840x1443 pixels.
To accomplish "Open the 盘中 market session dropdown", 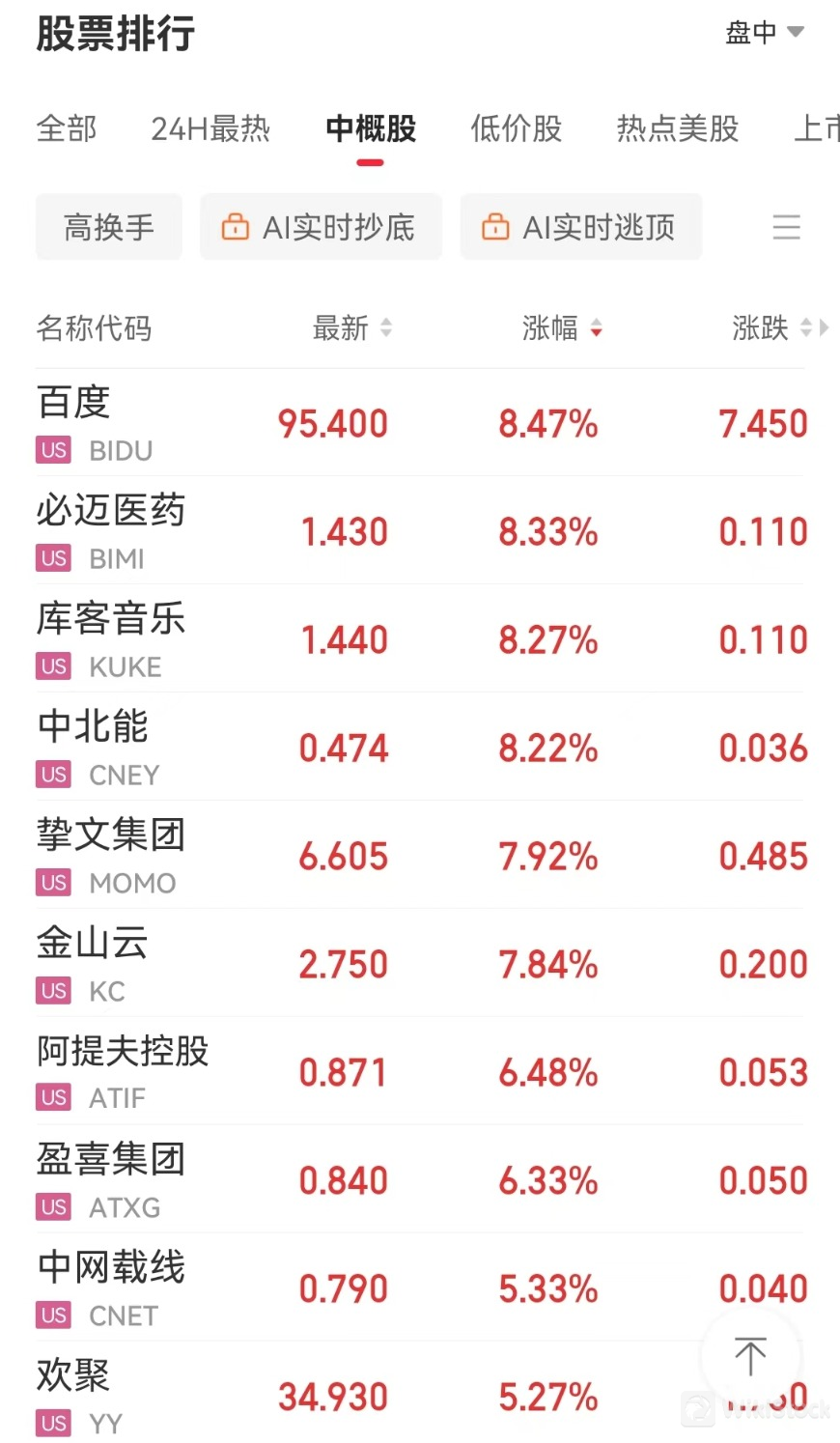I will (x=764, y=33).
